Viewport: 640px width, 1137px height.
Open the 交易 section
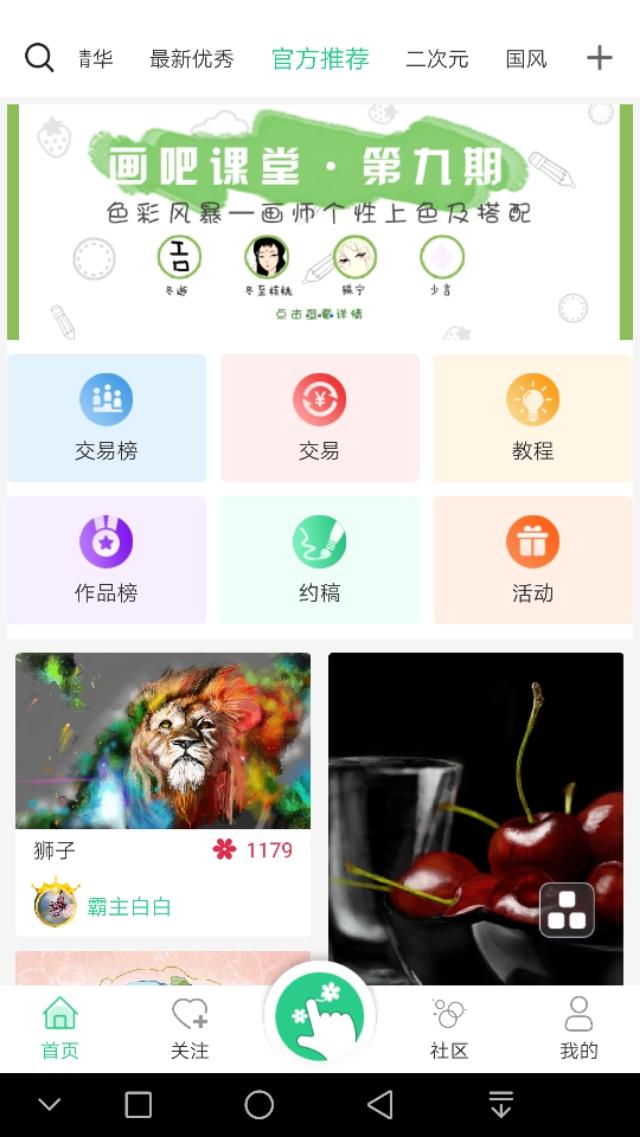(320, 418)
